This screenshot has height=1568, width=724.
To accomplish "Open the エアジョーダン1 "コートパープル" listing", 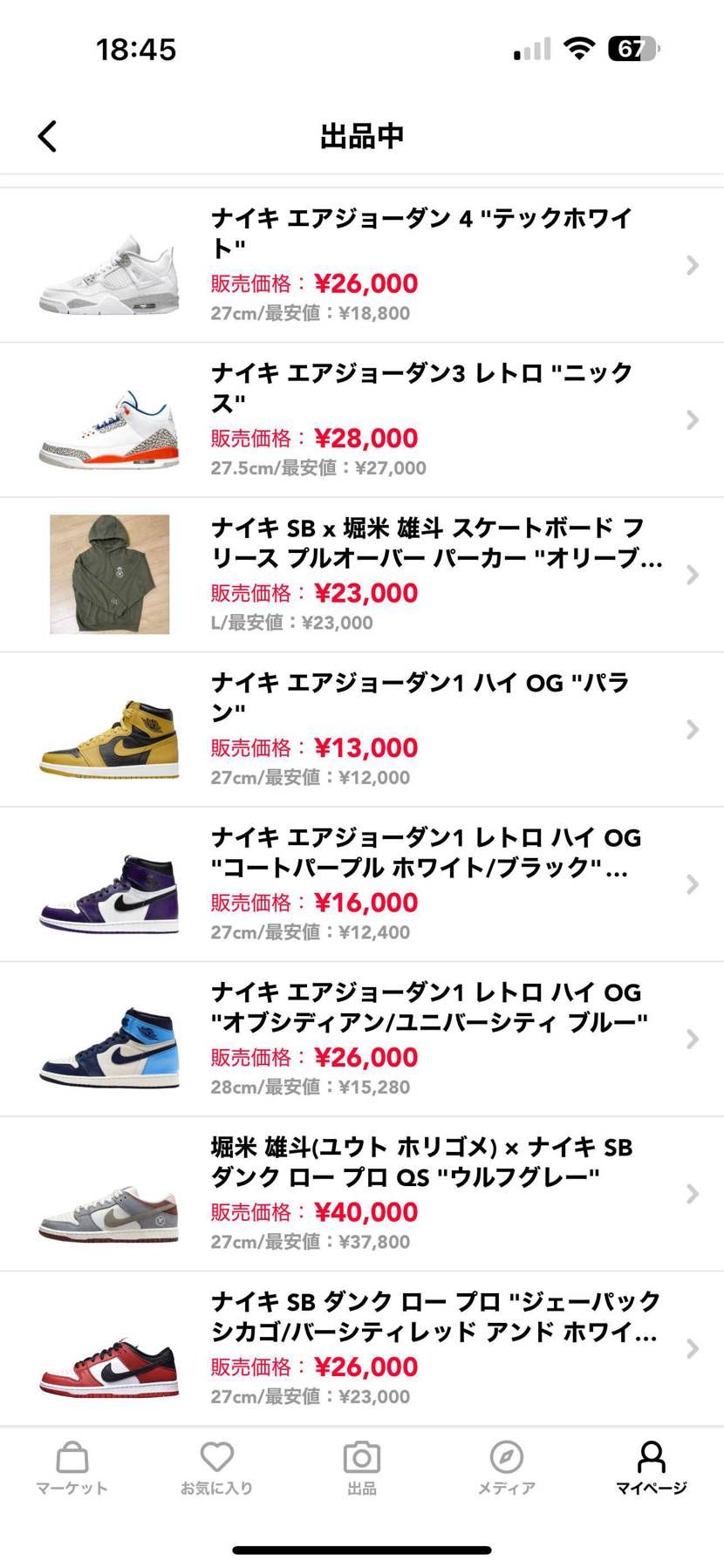I will [x=362, y=884].
